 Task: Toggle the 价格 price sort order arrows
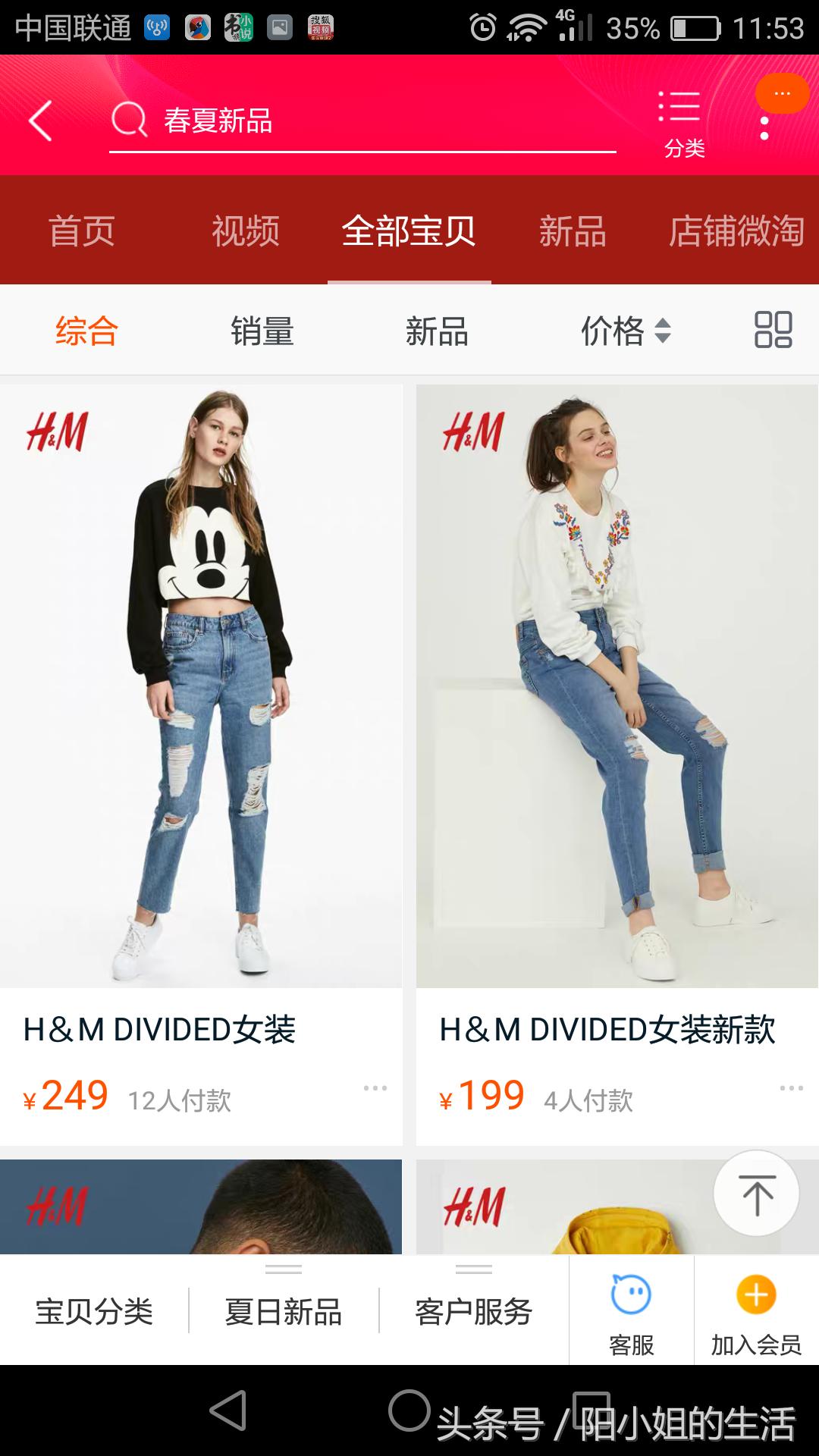663,331
